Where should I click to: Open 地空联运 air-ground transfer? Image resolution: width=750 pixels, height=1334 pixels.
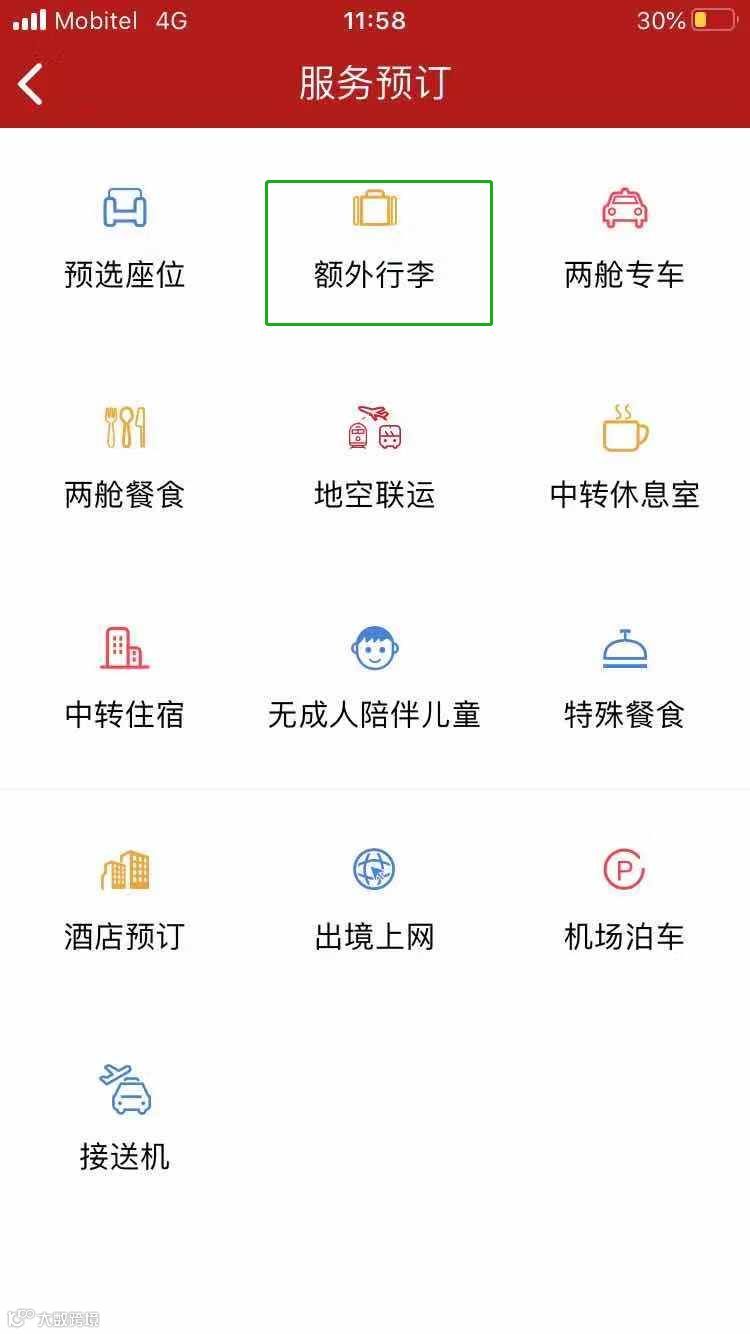pos(375,460)
